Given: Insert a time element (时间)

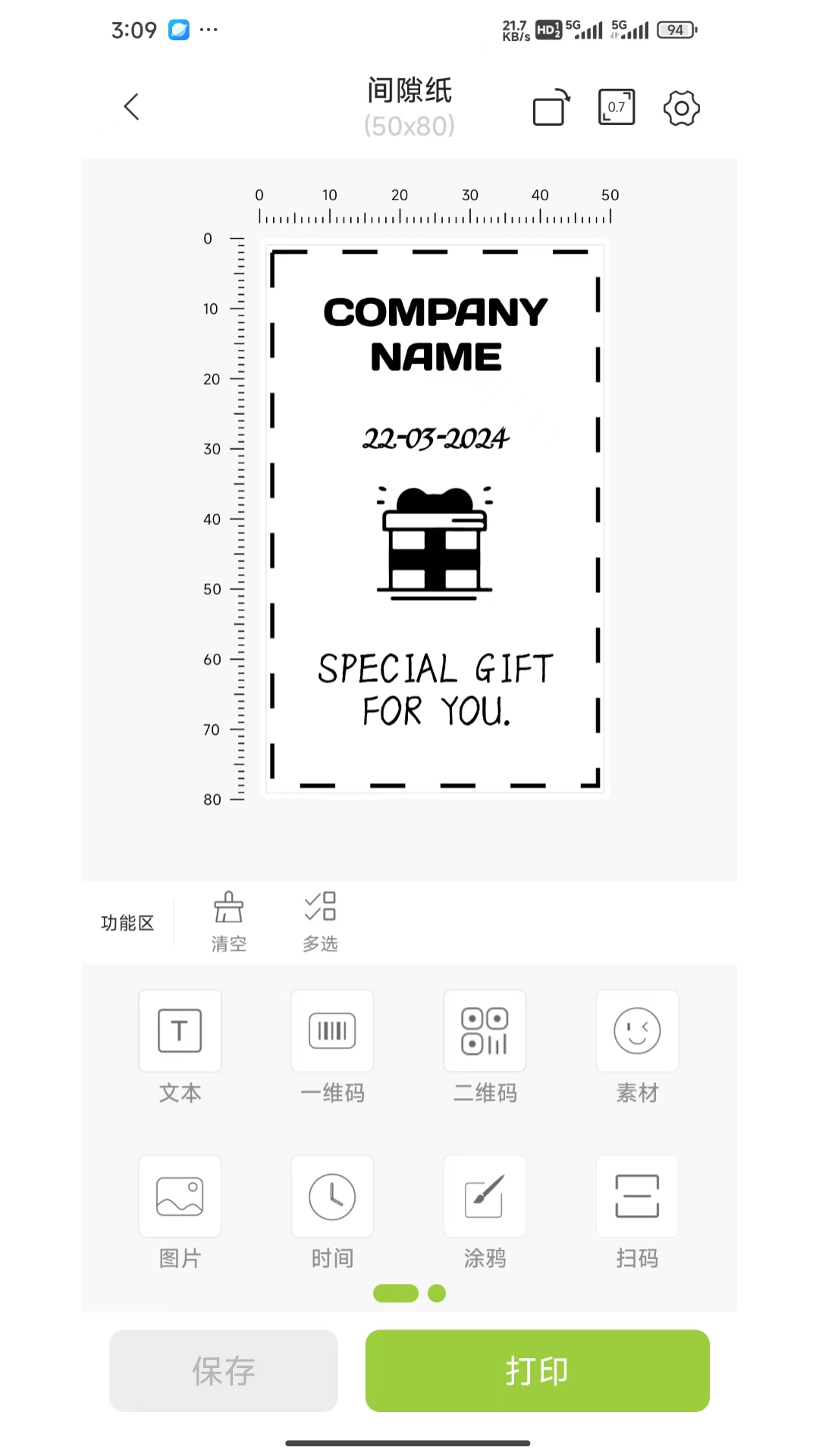Looking at the screenshot, I should pyautogui.click(x=332, y=1197).
